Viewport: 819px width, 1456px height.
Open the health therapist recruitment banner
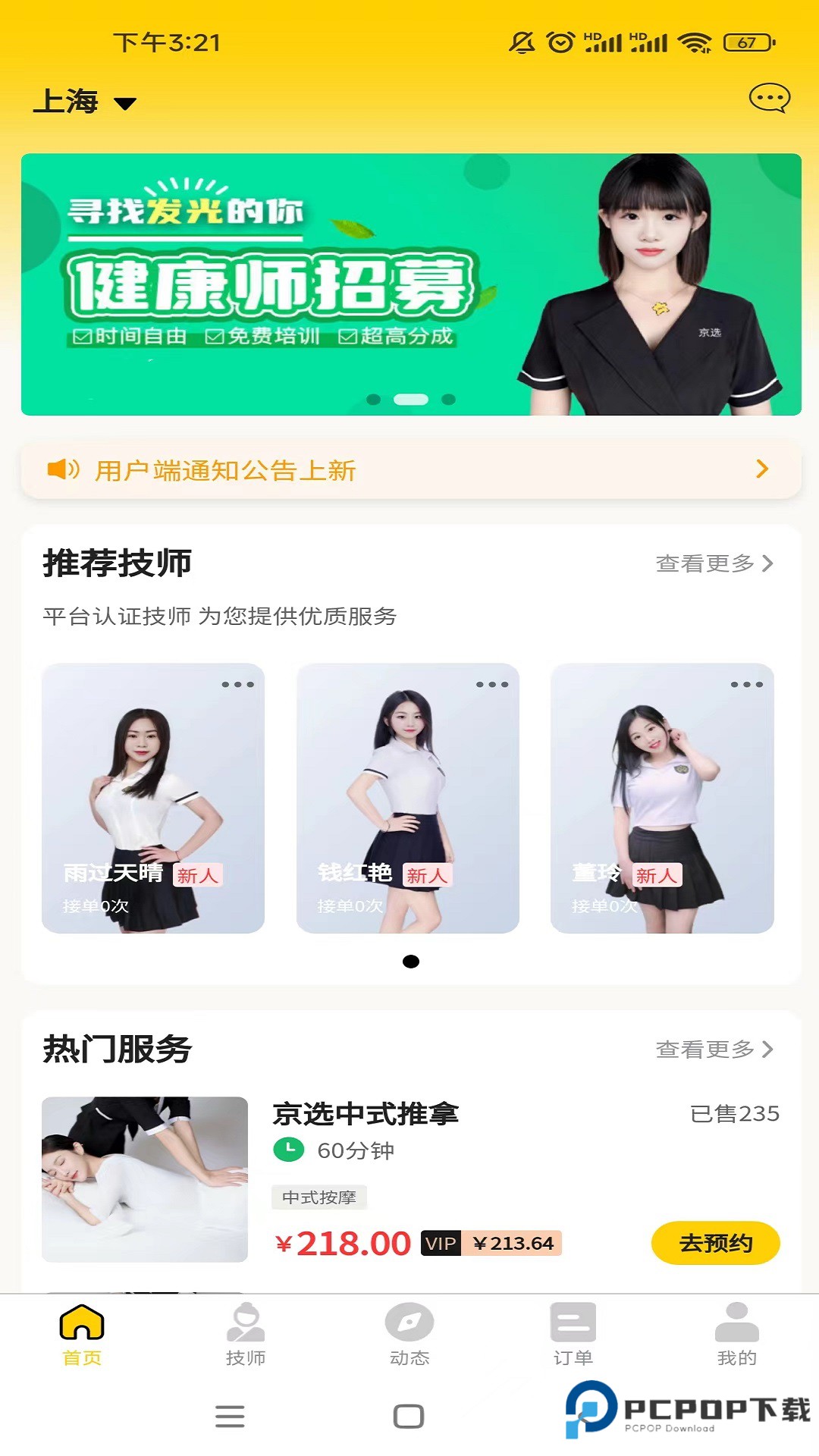tap(411, 284)
